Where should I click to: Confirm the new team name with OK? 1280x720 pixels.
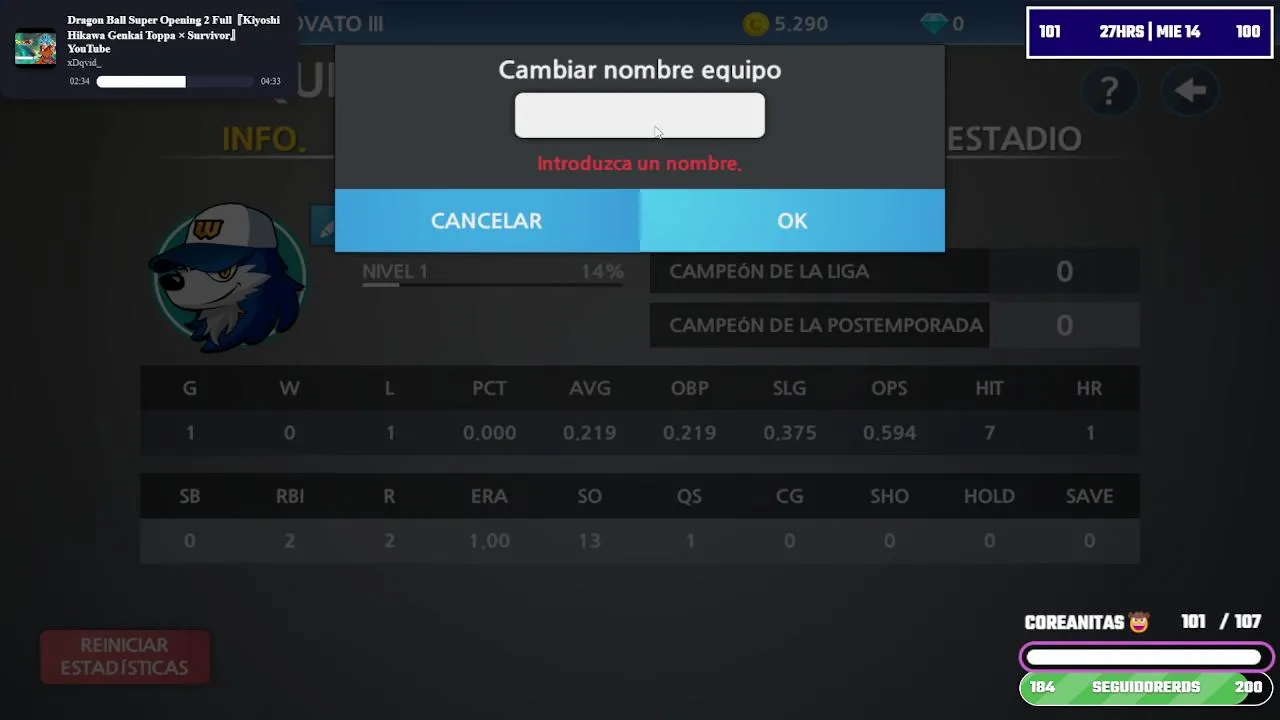pos(792,221)
